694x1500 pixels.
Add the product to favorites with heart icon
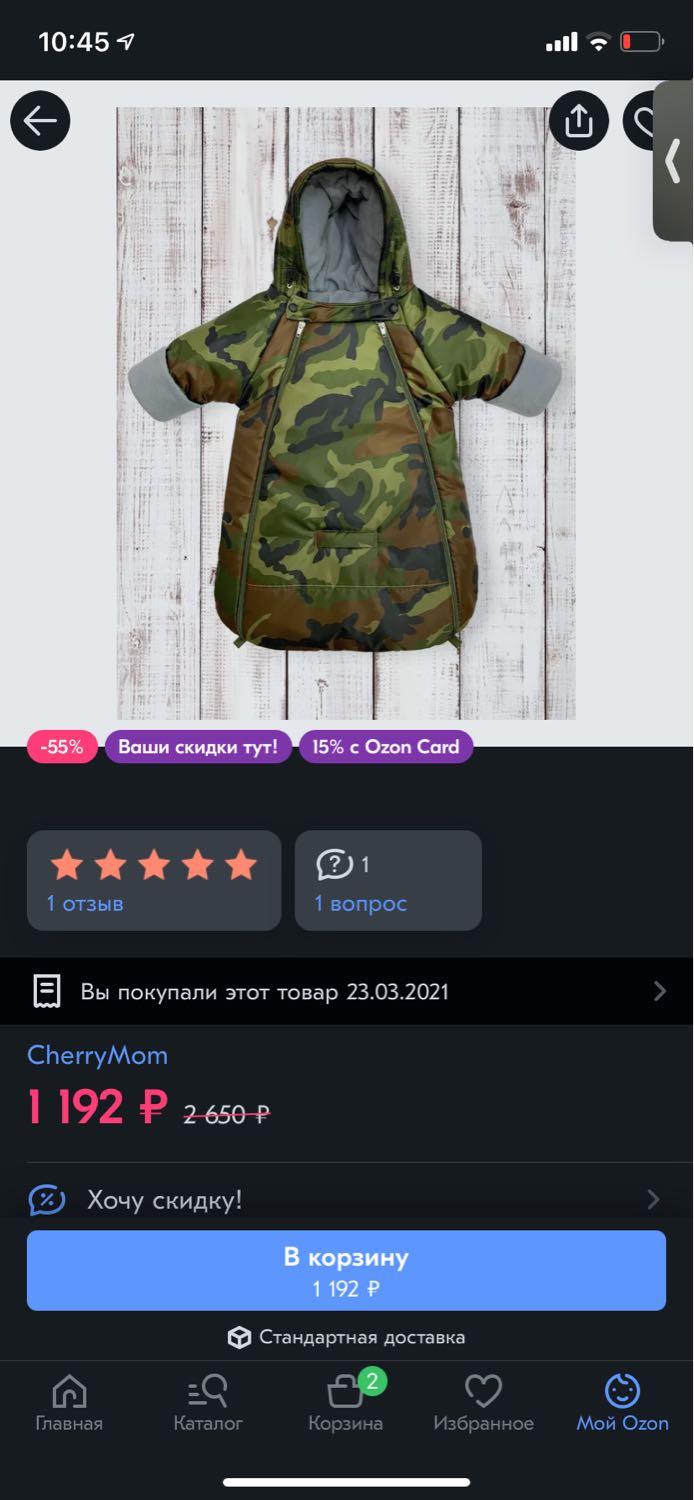(x=642, y=121)
